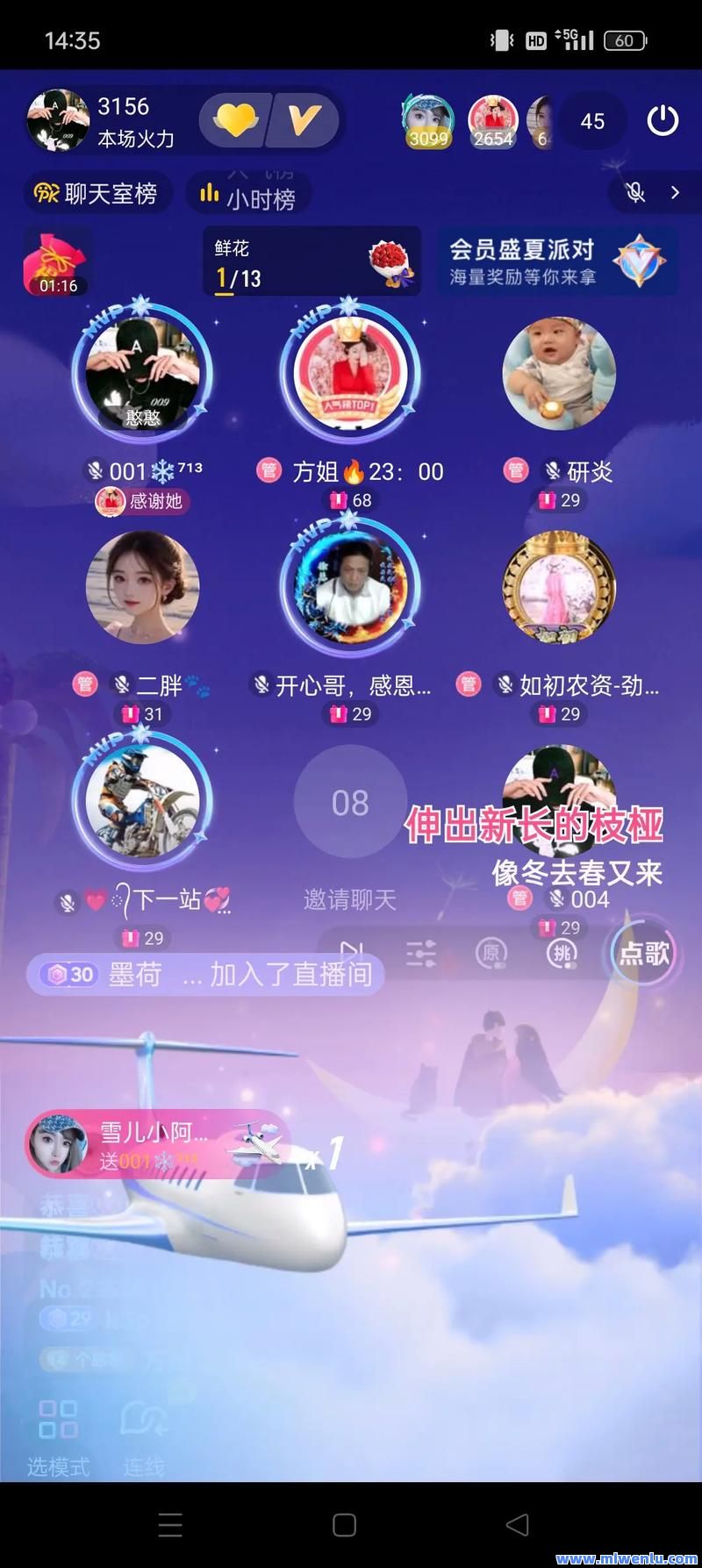Exit the room with the power icon

(663, 120)
